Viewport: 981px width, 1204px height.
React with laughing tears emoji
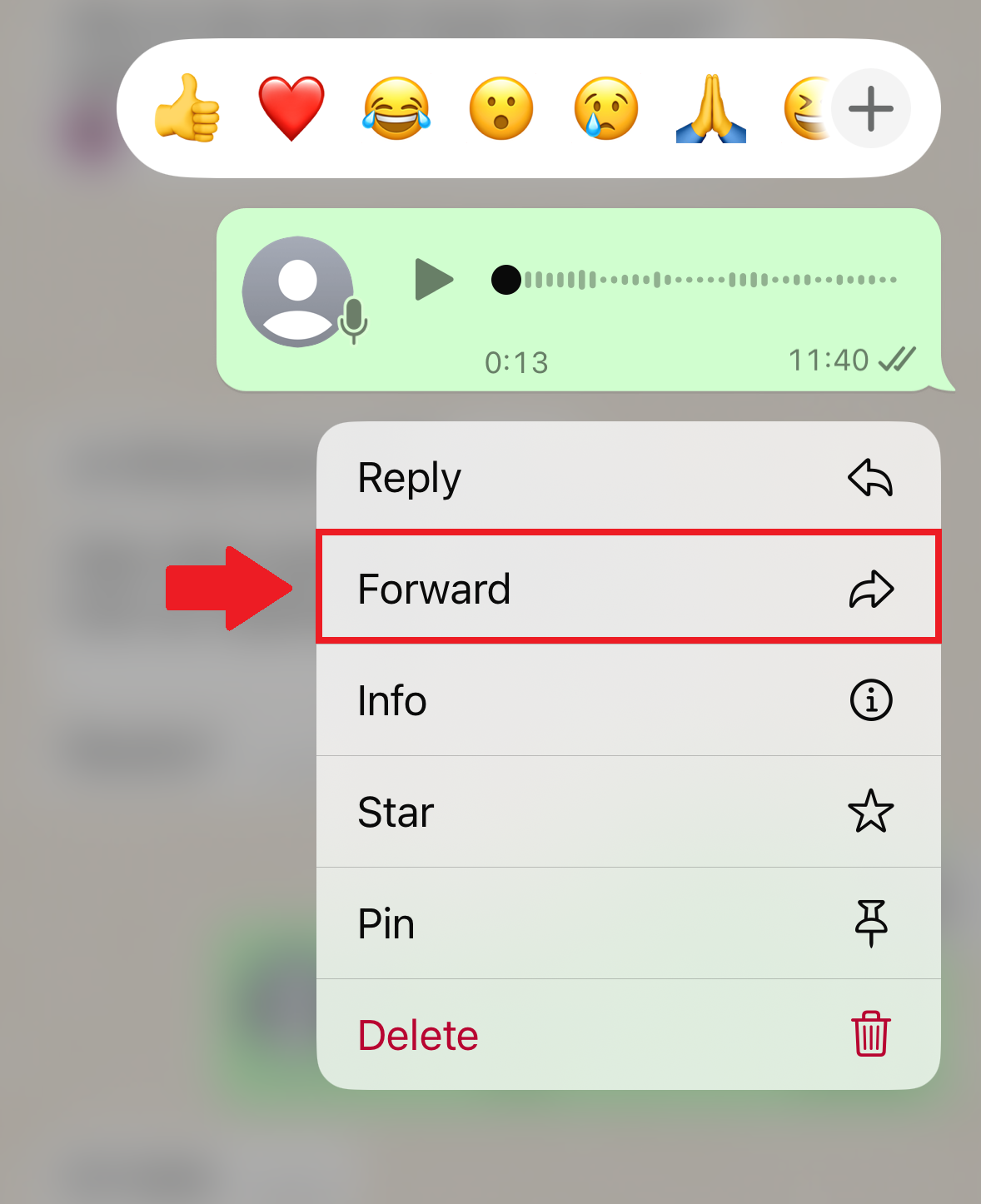point(396,108)
